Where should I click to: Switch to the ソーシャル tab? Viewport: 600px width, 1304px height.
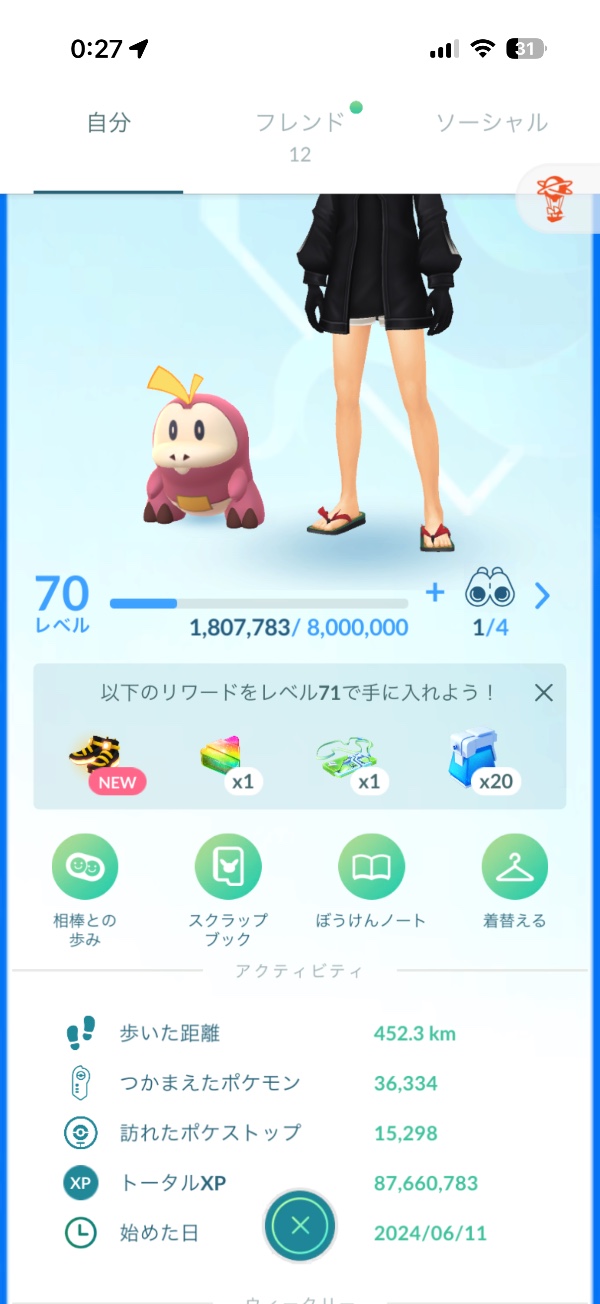coord(491,124)
